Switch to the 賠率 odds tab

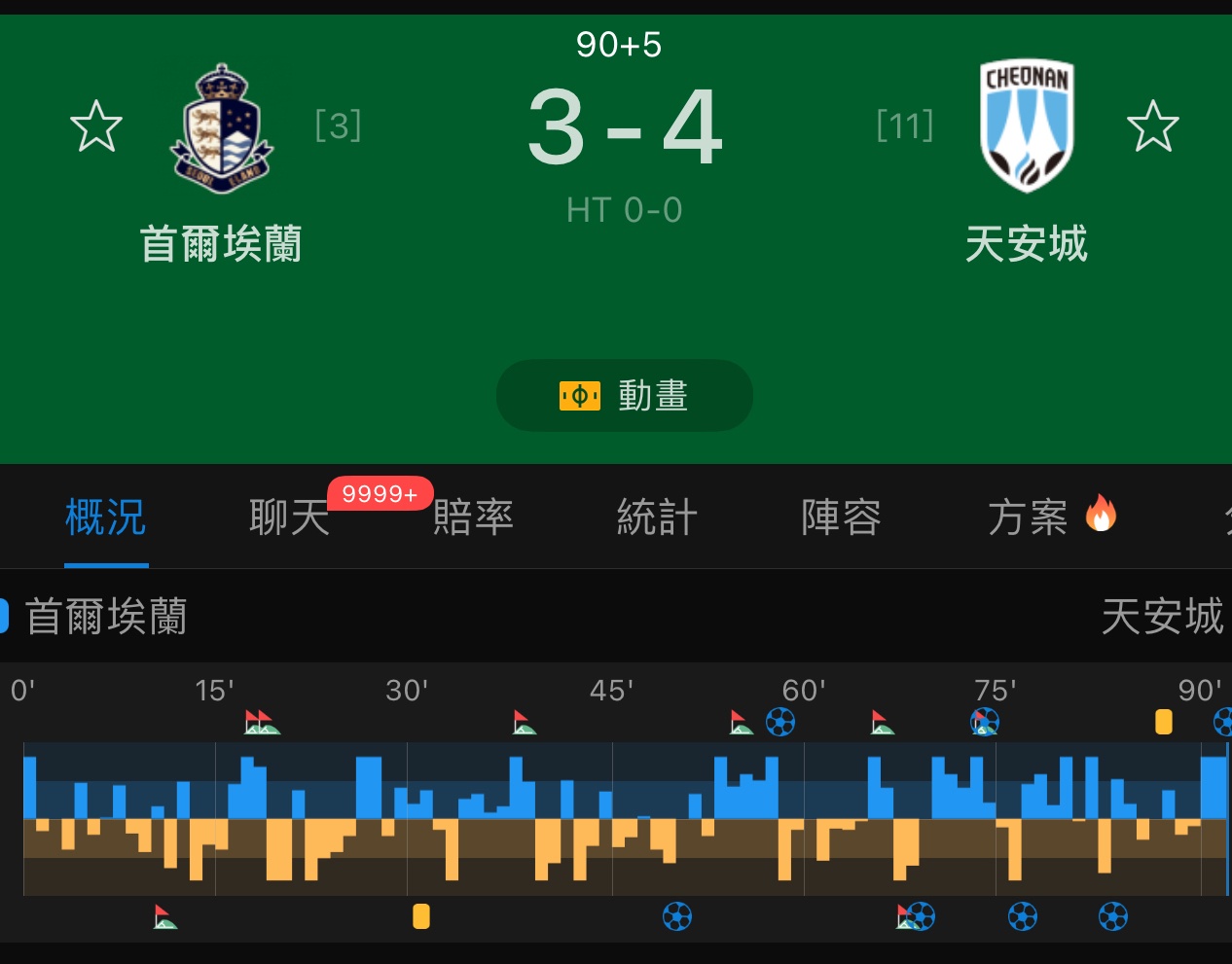point(473,518)
